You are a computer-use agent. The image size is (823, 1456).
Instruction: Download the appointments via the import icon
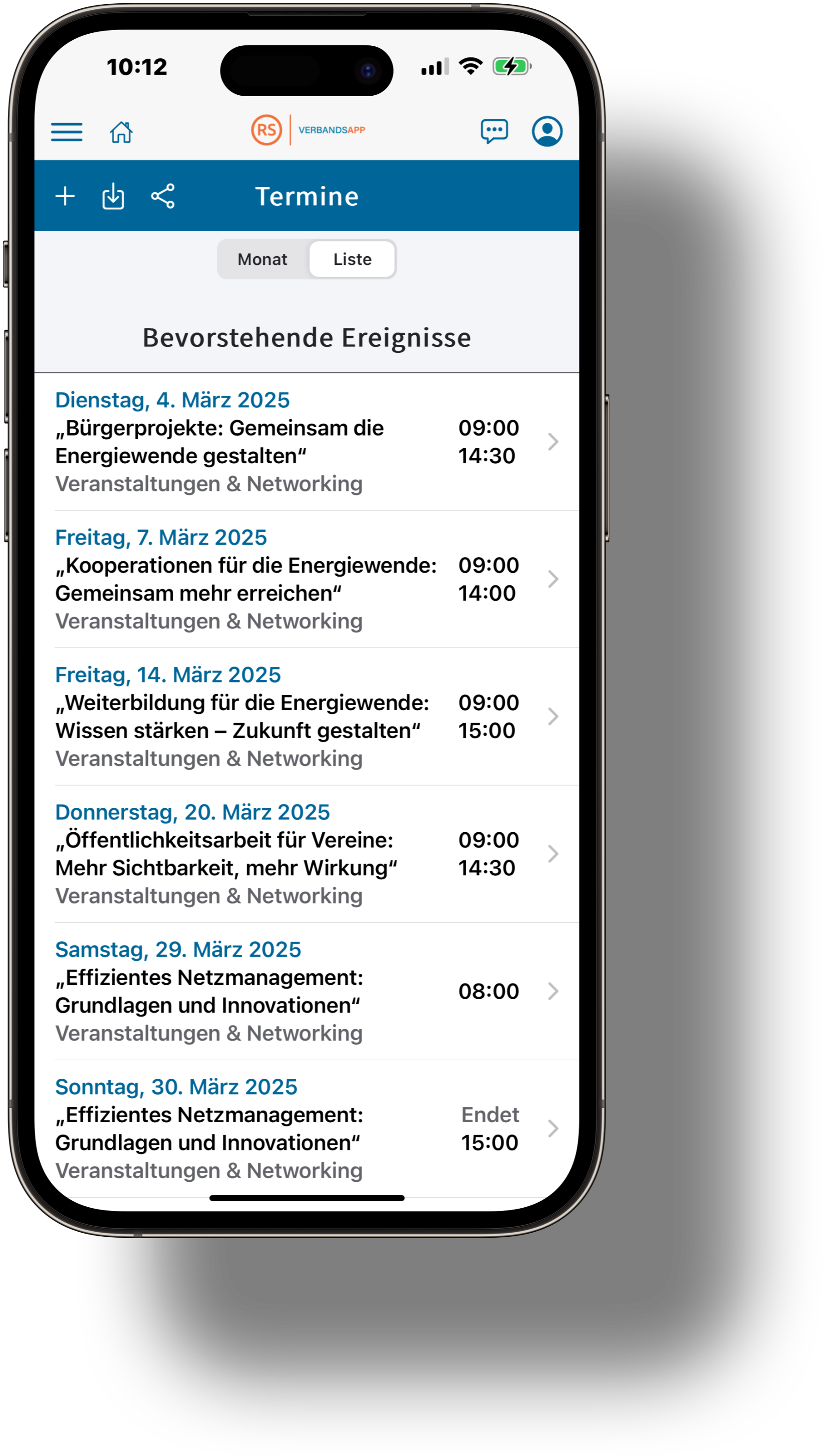coord(113,196)
